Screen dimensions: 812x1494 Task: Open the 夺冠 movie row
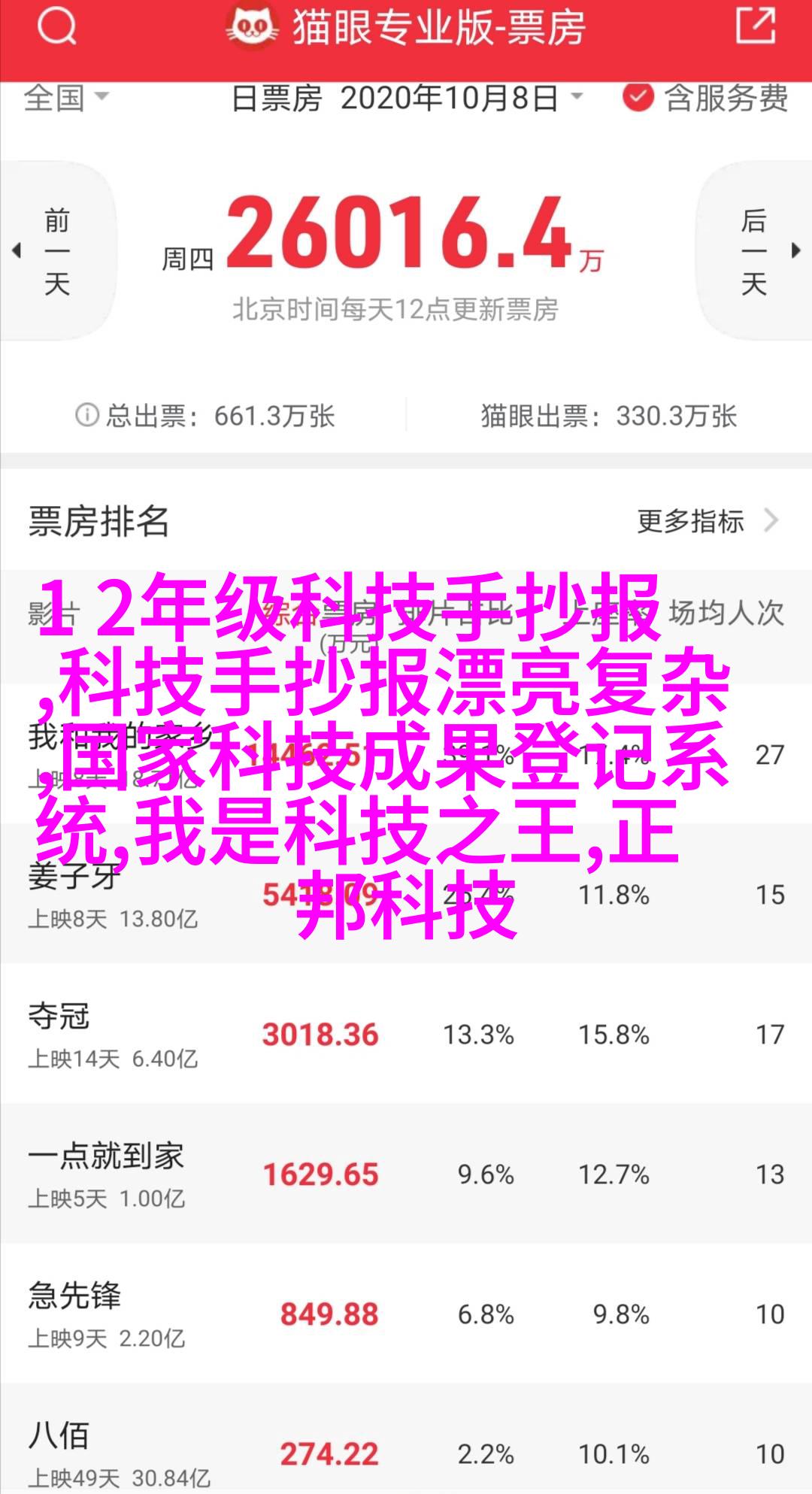coord(406,1035)
